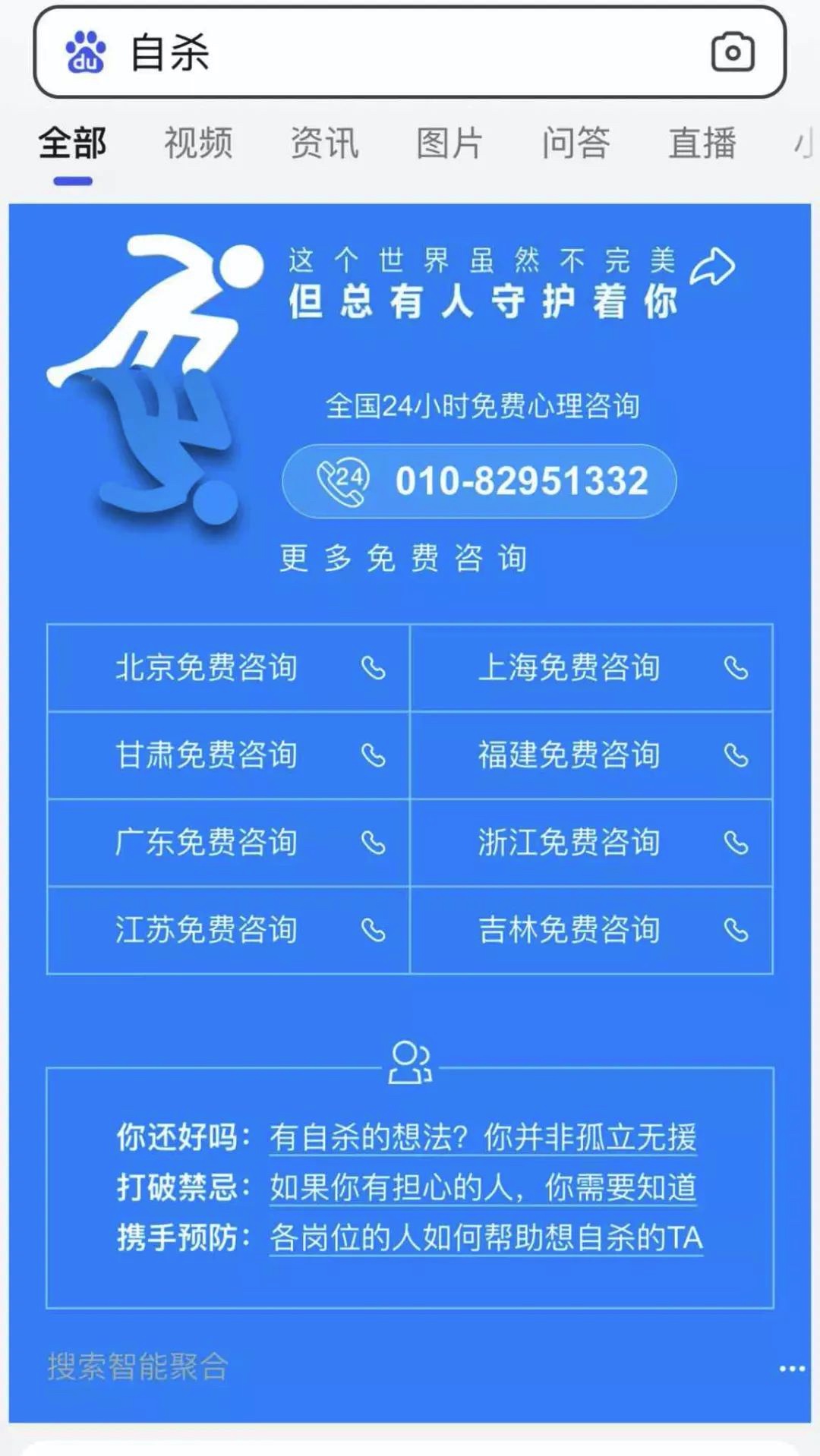Open the three-dot menu beside 搜索智能聚合
Image resolution: width=820 pixels, height=1456 pixels.
point(791,1369)
